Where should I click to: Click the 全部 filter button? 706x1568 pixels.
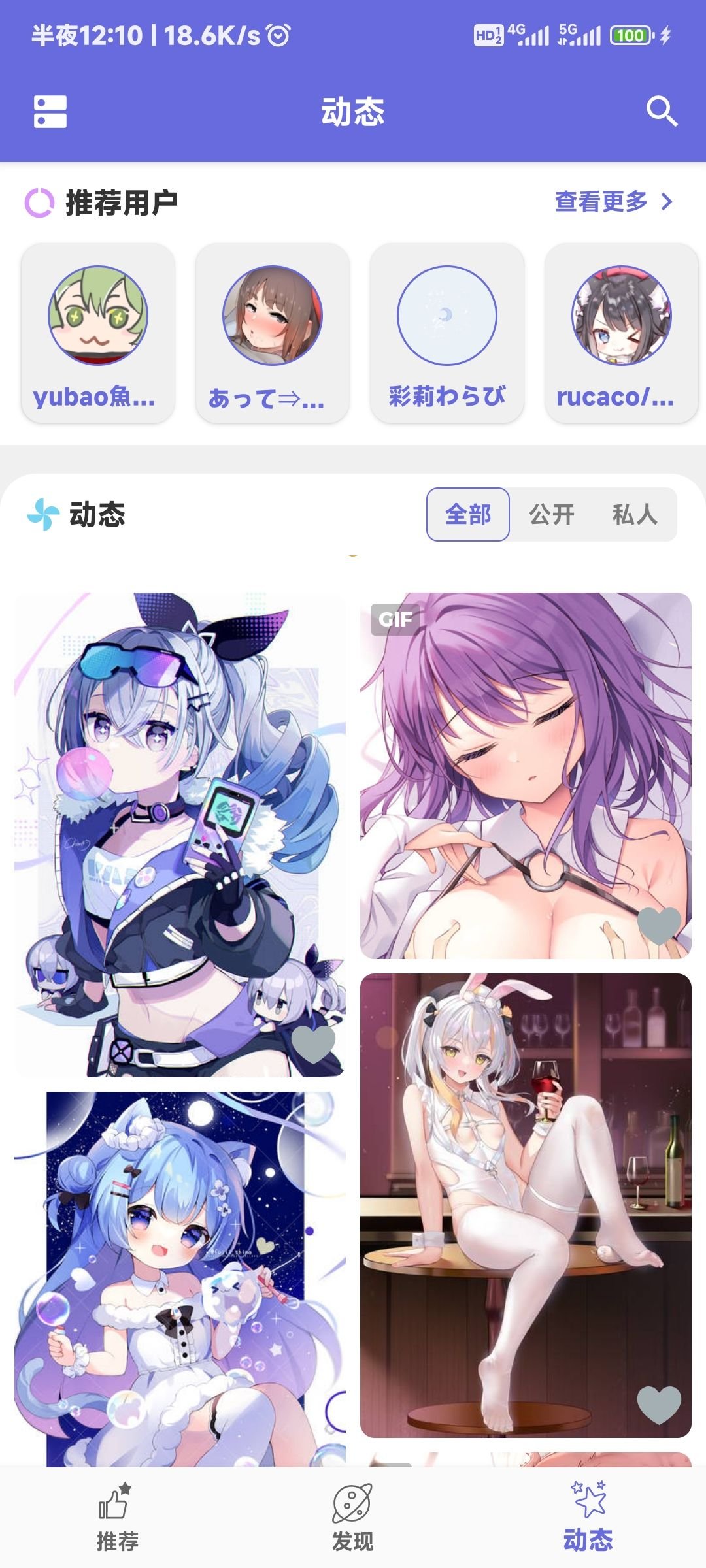(x=468, y=515)
